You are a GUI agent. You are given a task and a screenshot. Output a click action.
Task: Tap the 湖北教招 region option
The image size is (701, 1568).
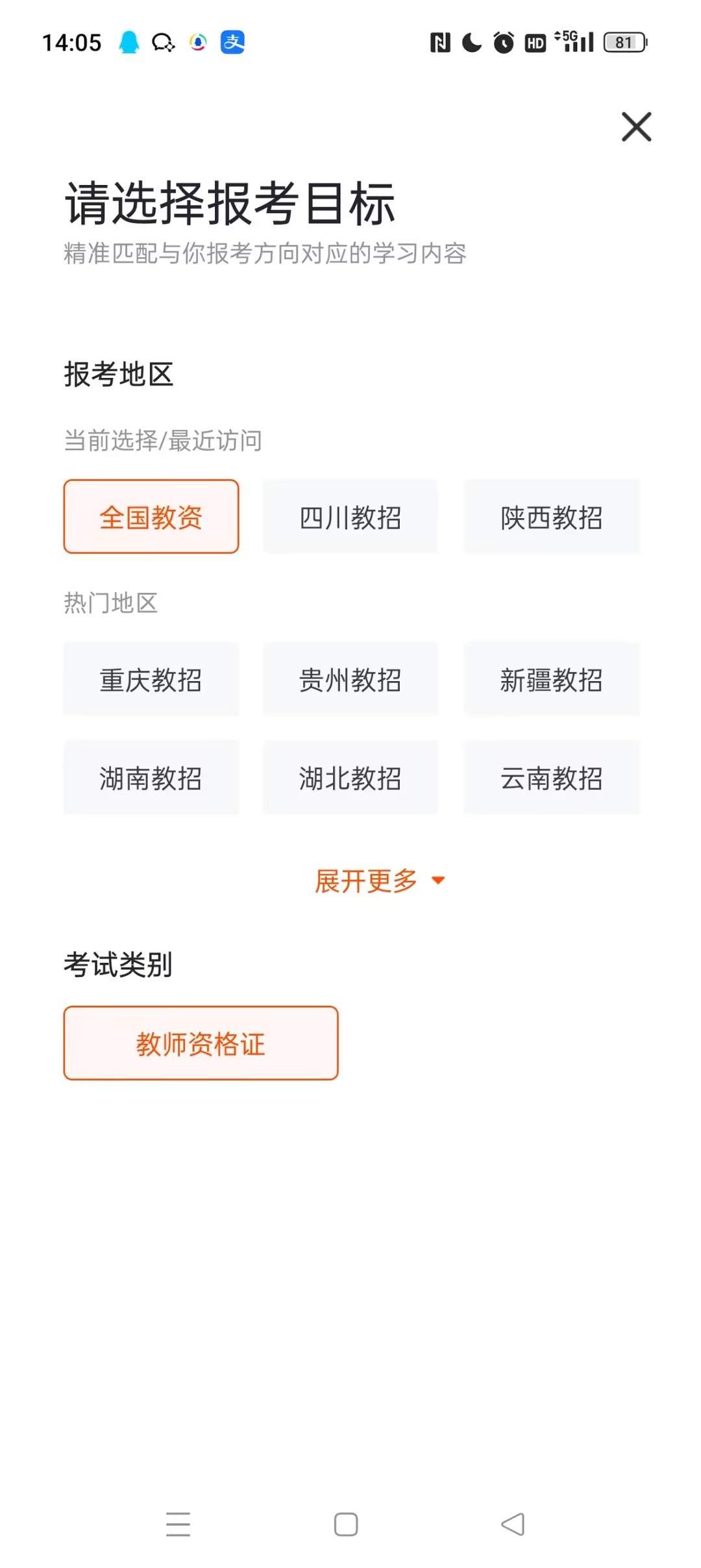[x=350, y=778]
